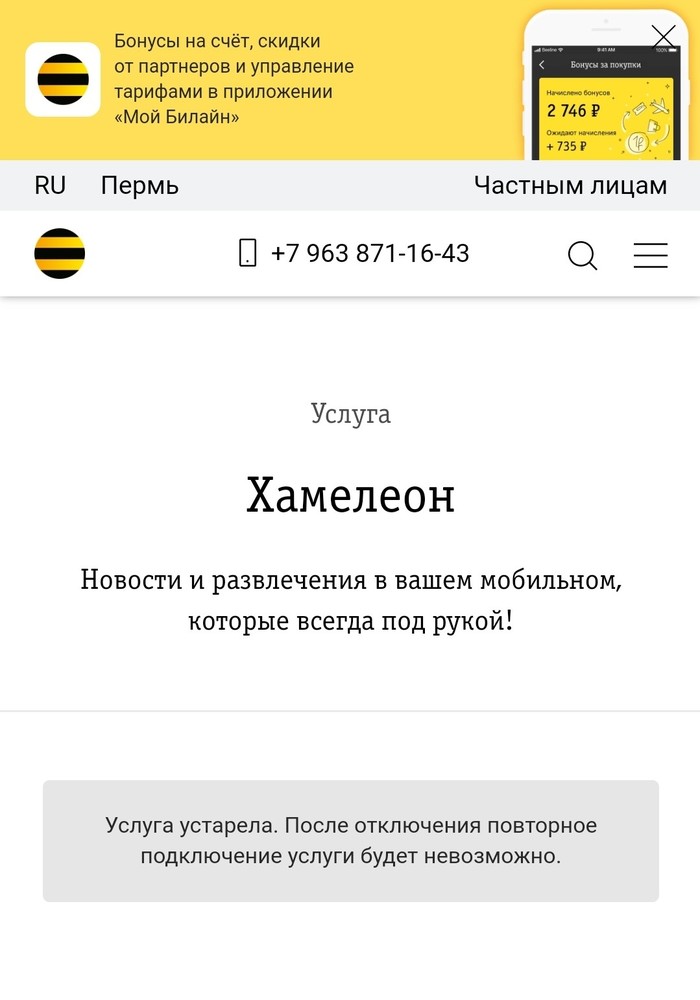The height and width of the screenshot is (1000, 700).
Task: Change the language from RU
Action: (50, 186)
